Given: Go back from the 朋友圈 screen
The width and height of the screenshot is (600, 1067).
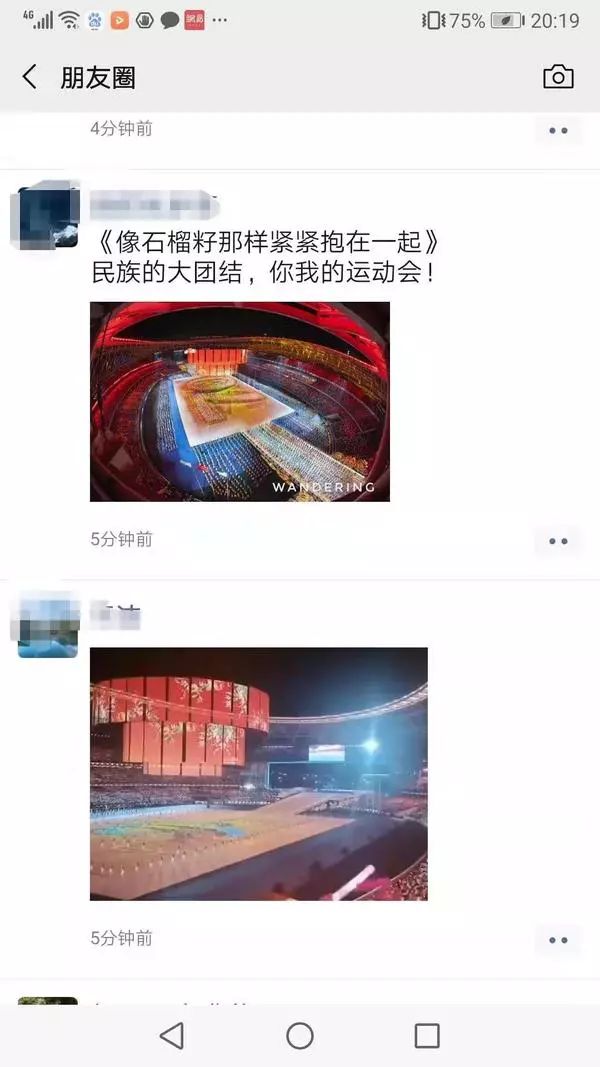Looking at the screenshot, I should pos(30,77).
